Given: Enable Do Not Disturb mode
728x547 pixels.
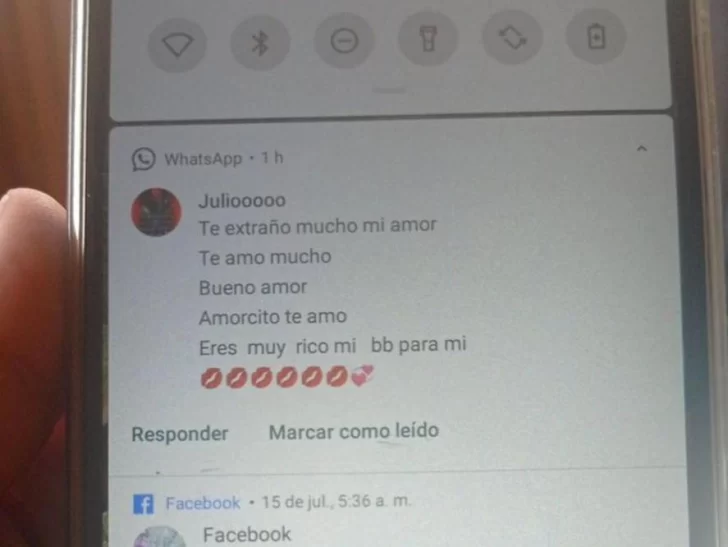Looking at the screenshot, I should point(344,43).
